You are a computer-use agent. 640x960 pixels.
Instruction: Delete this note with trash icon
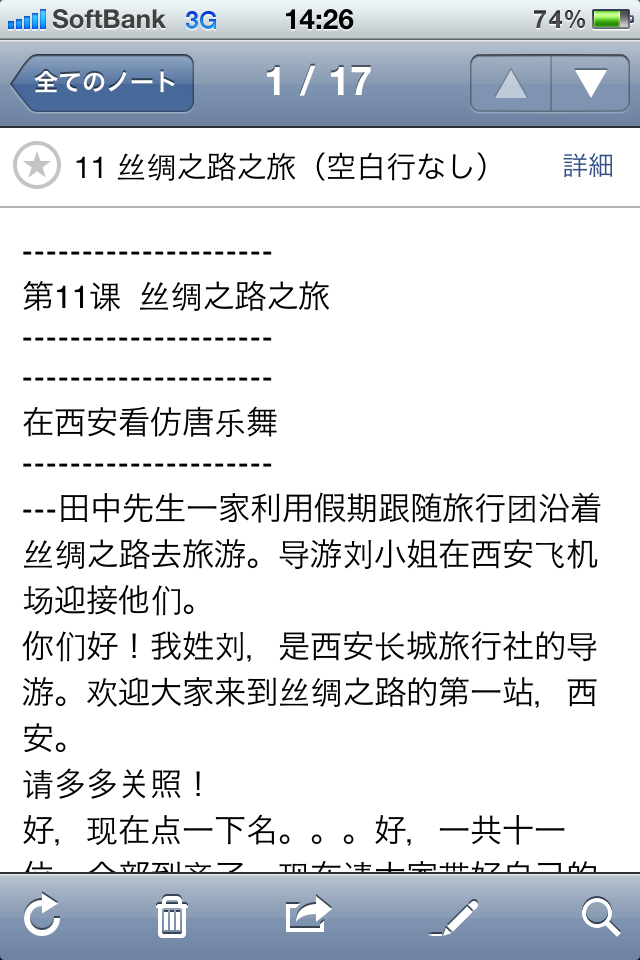(172, 916)
